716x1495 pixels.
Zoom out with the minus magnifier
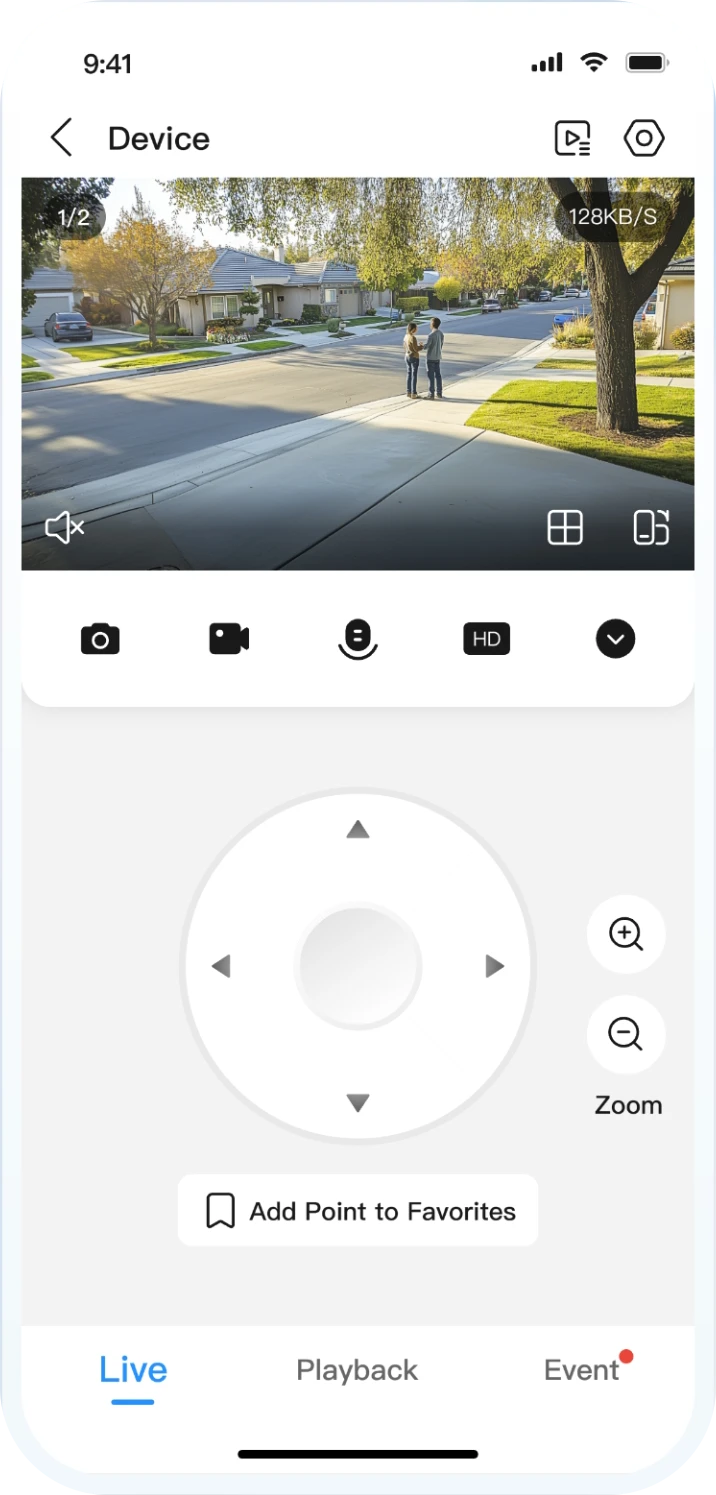point(626,1034)
